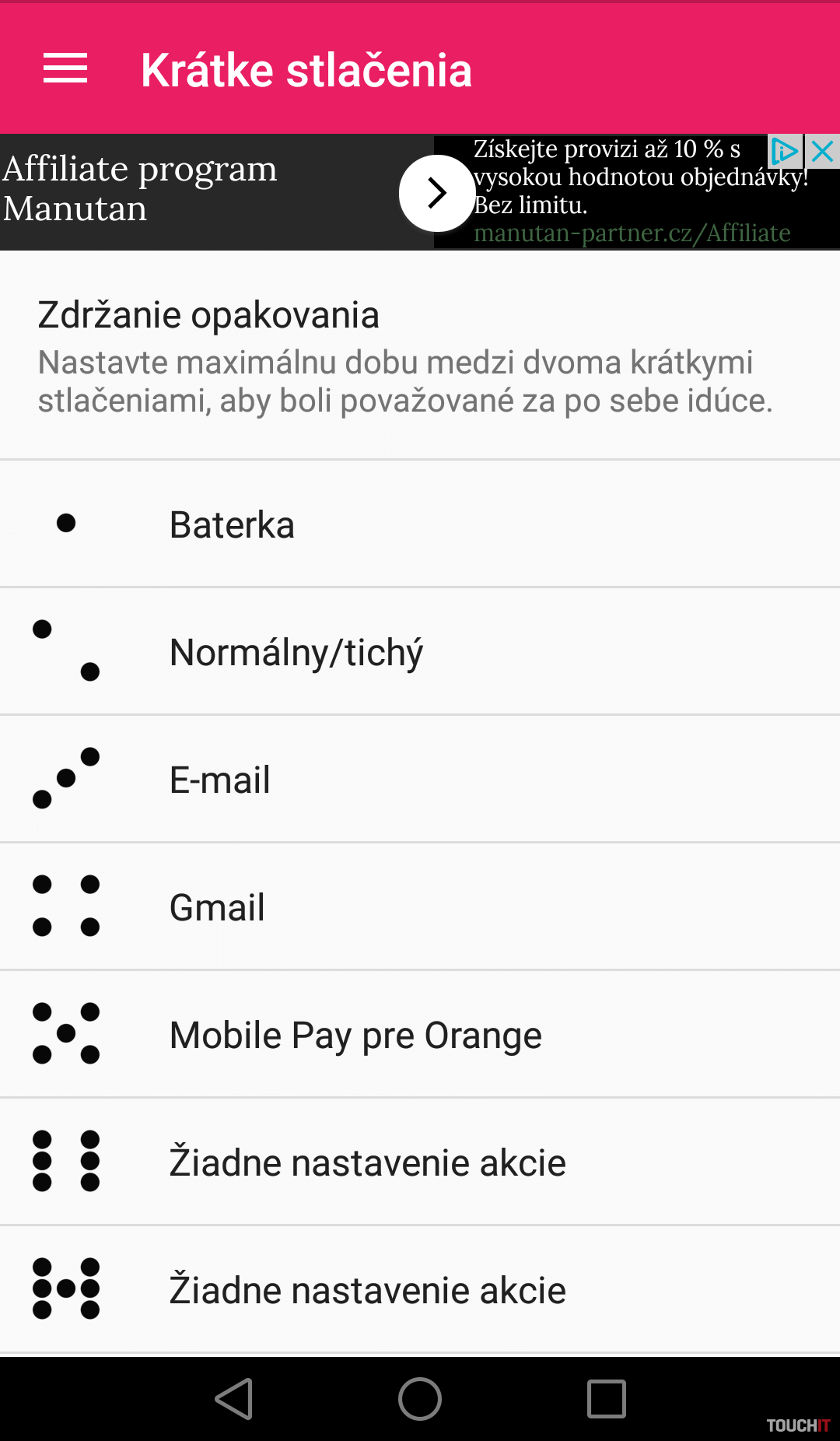Select the Baterka single-press action row
This screenshot has height=1441, width=840.
click(x=420, y=524)
